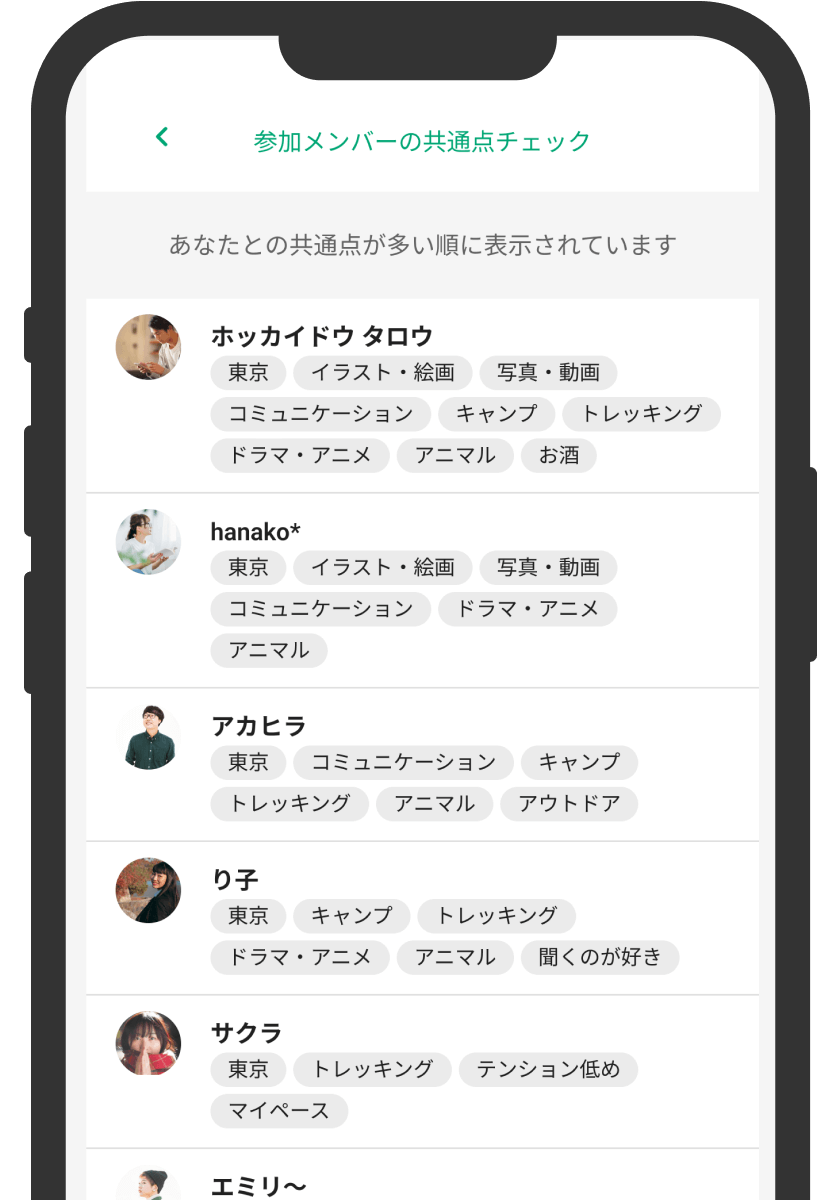This screenshot has height=1200, width=840.
Task: Open ホッカイドウ タロウ's member profile
Action: (321, 336)
